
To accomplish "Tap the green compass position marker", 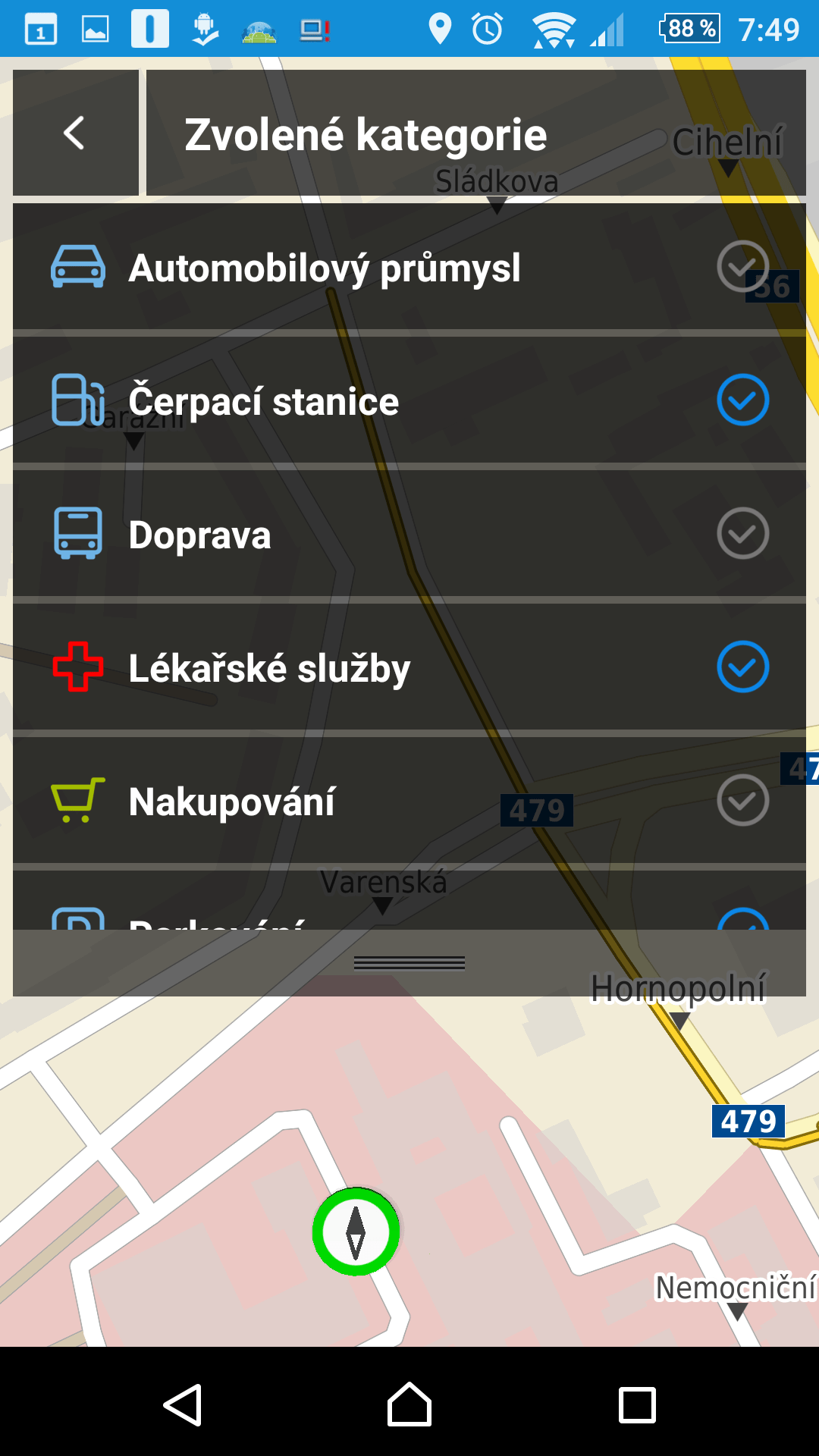I will 356,1232.
